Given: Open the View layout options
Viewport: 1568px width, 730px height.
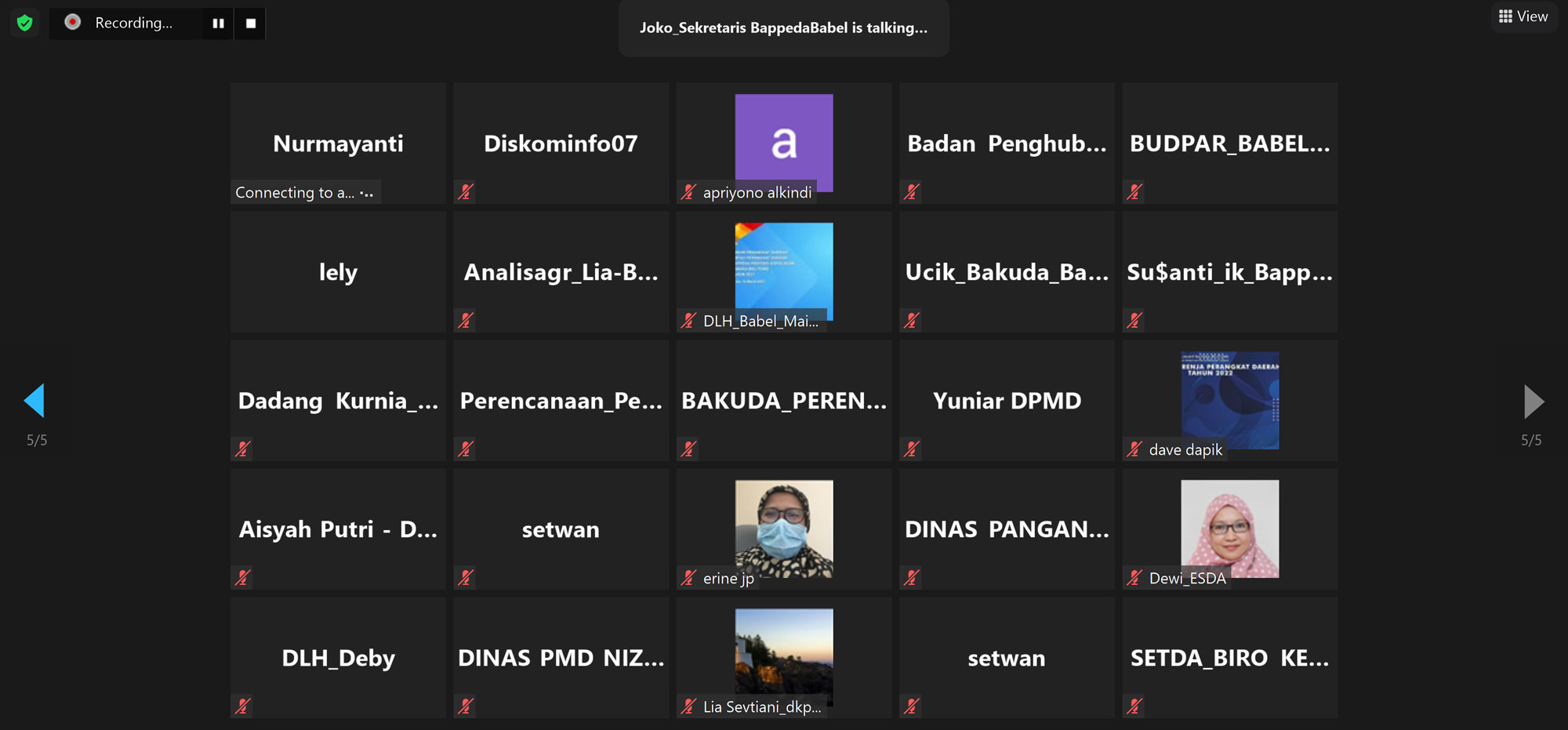Looking at the screenshot, I should (1523, 16).
